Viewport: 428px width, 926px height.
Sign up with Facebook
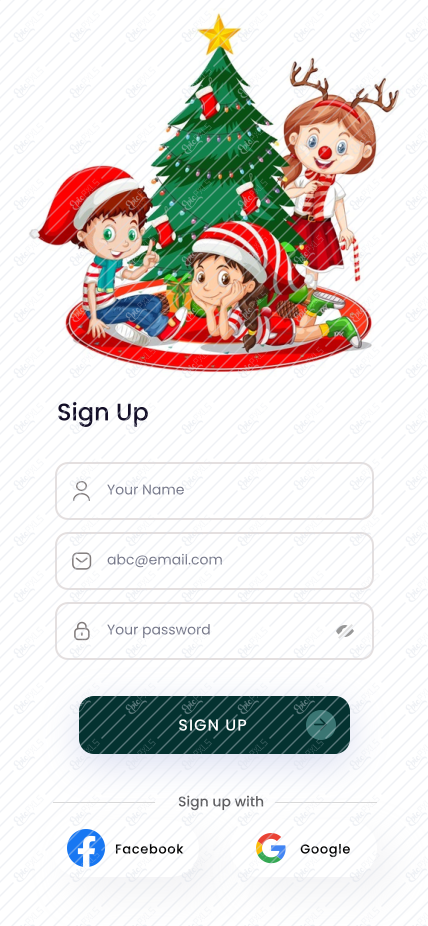[125, 849]
